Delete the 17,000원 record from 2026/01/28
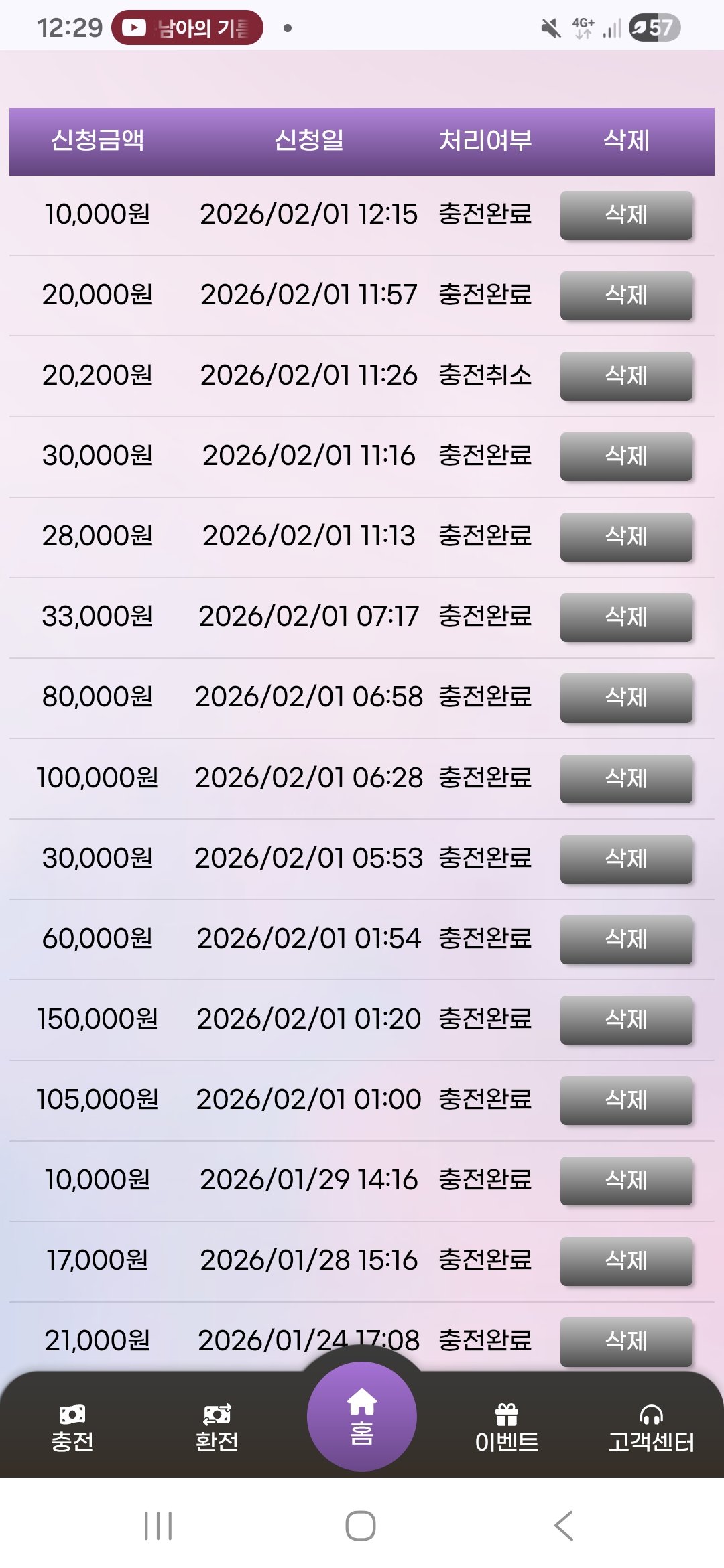The width and height of the screenshot is (724, 1568). click(x=626, y=1261)
